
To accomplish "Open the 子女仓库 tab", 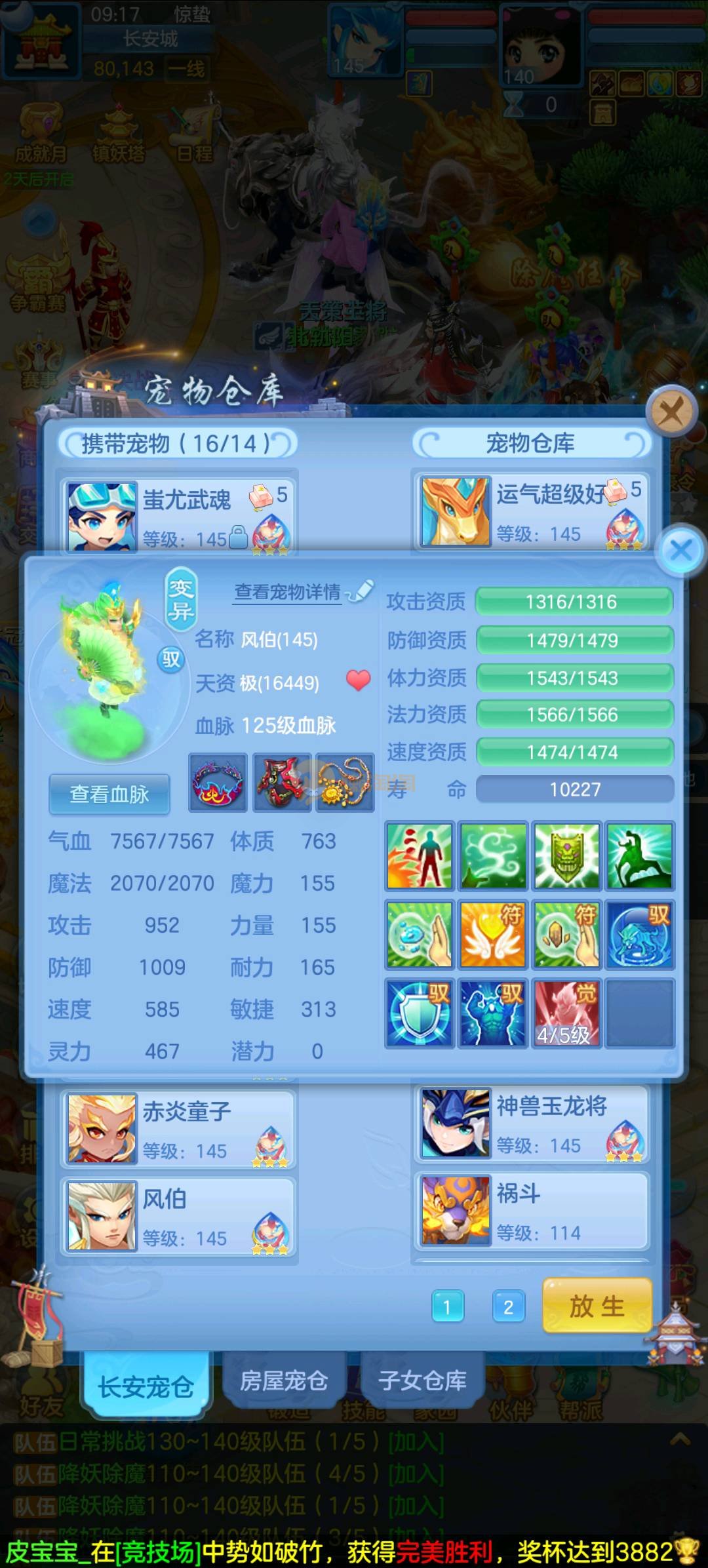I will point(422,1381).
